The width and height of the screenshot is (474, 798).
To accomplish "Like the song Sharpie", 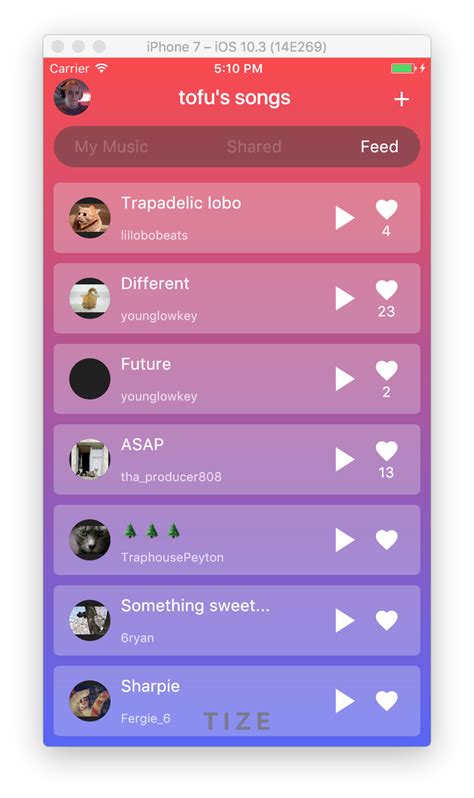I will pos(386,701).
